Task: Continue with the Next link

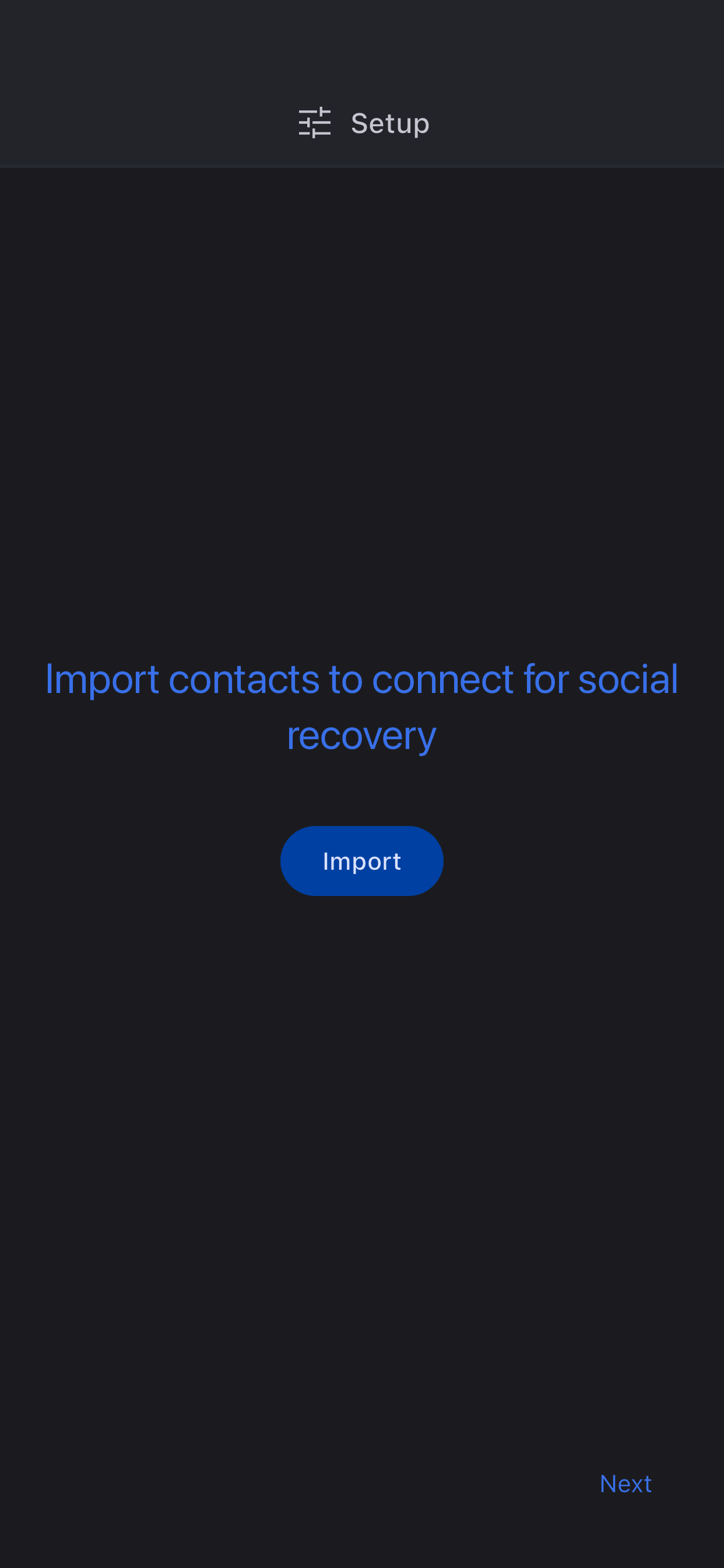Action: click(625, 1483)
